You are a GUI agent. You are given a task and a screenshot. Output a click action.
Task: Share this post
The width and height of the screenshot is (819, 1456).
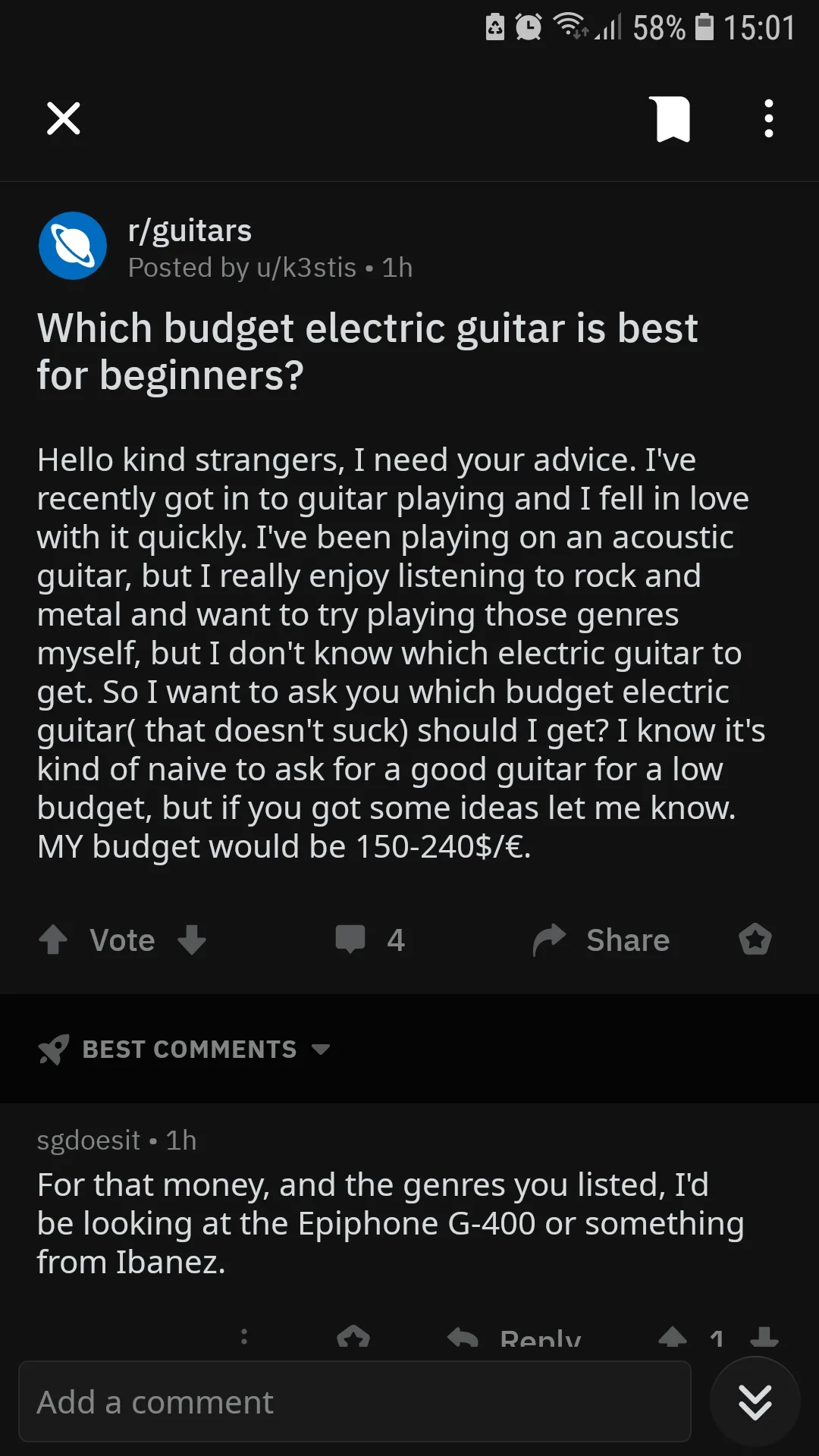[601, 940]
